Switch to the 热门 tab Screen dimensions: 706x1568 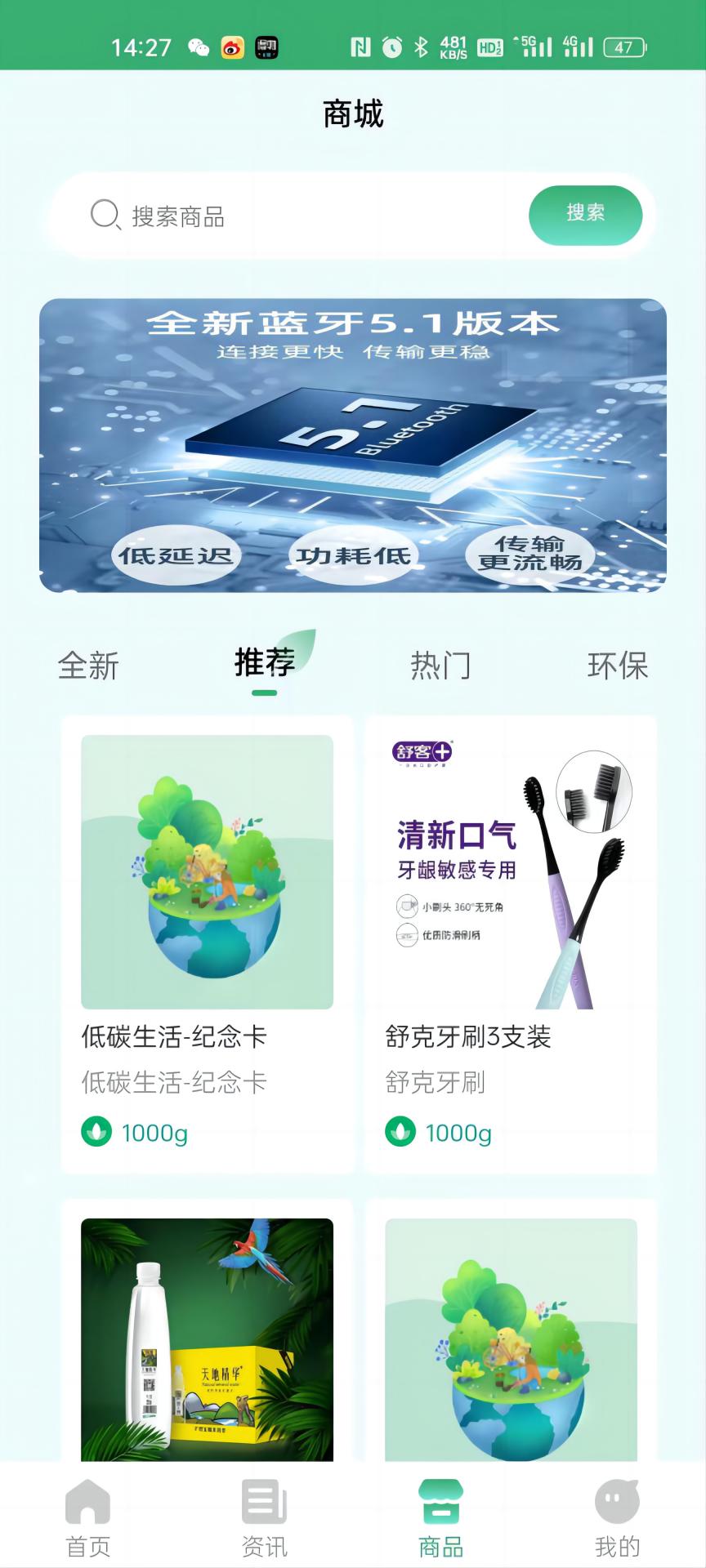coord(440,666)
